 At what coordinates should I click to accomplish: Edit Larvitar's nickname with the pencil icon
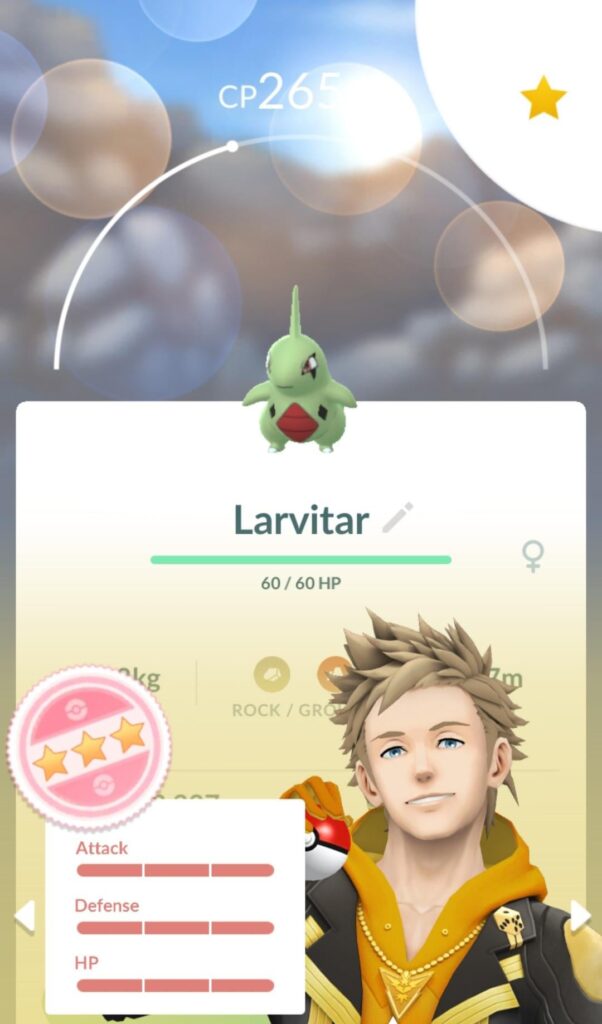[397, 519]
